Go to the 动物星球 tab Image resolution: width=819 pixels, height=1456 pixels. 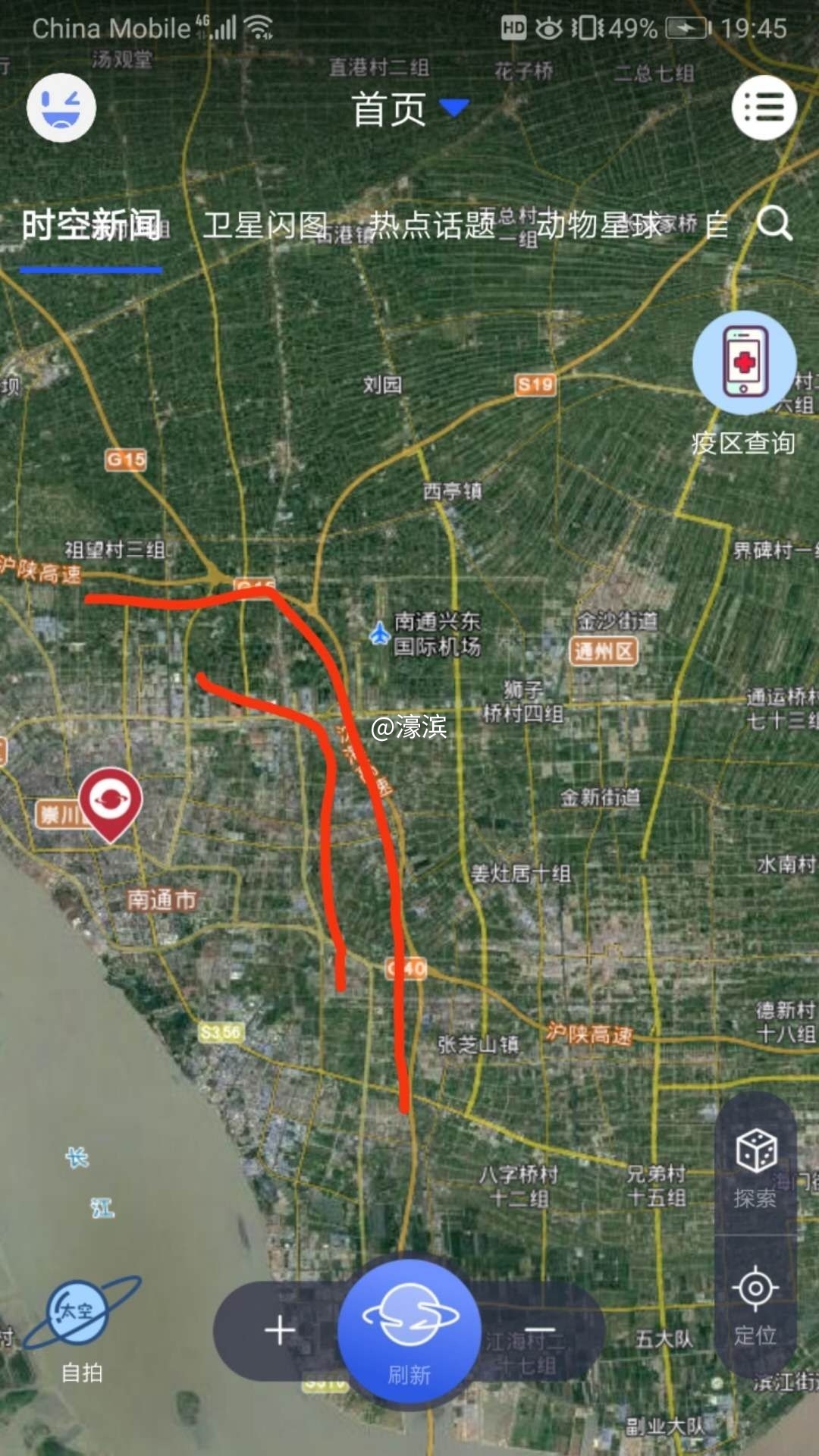coord(599,226)
